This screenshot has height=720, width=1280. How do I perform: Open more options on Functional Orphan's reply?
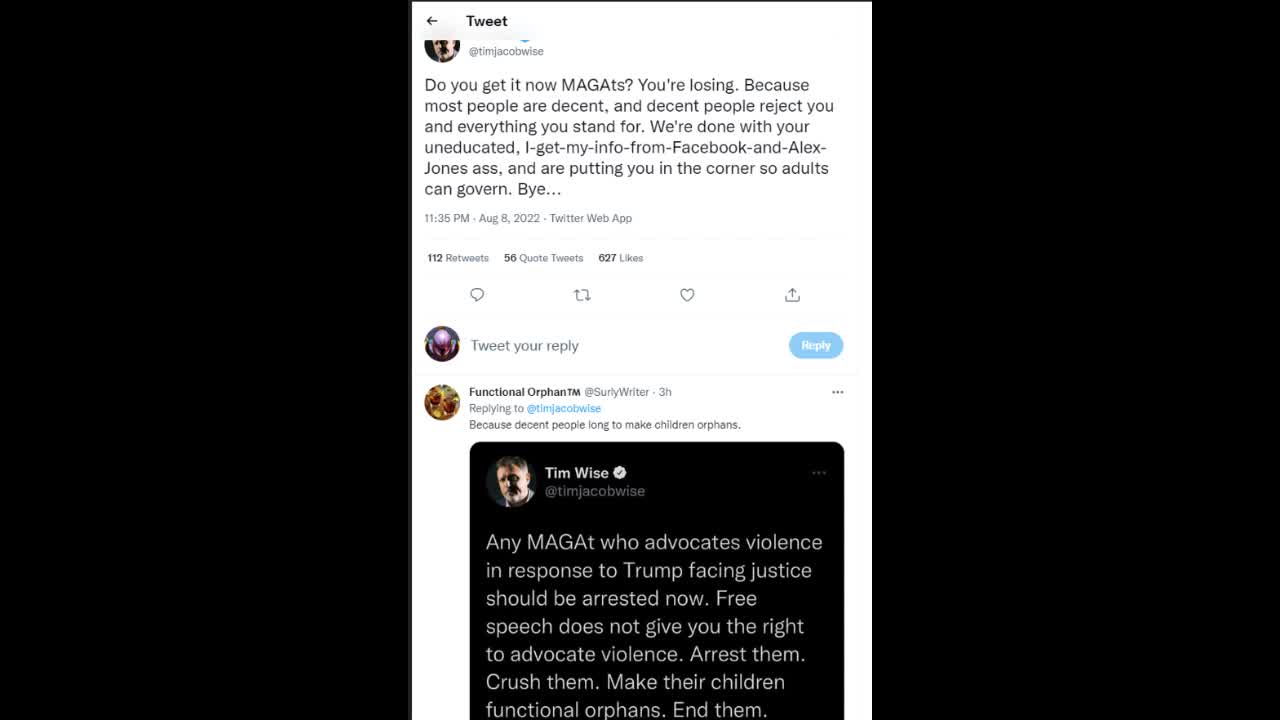(837, 392)
